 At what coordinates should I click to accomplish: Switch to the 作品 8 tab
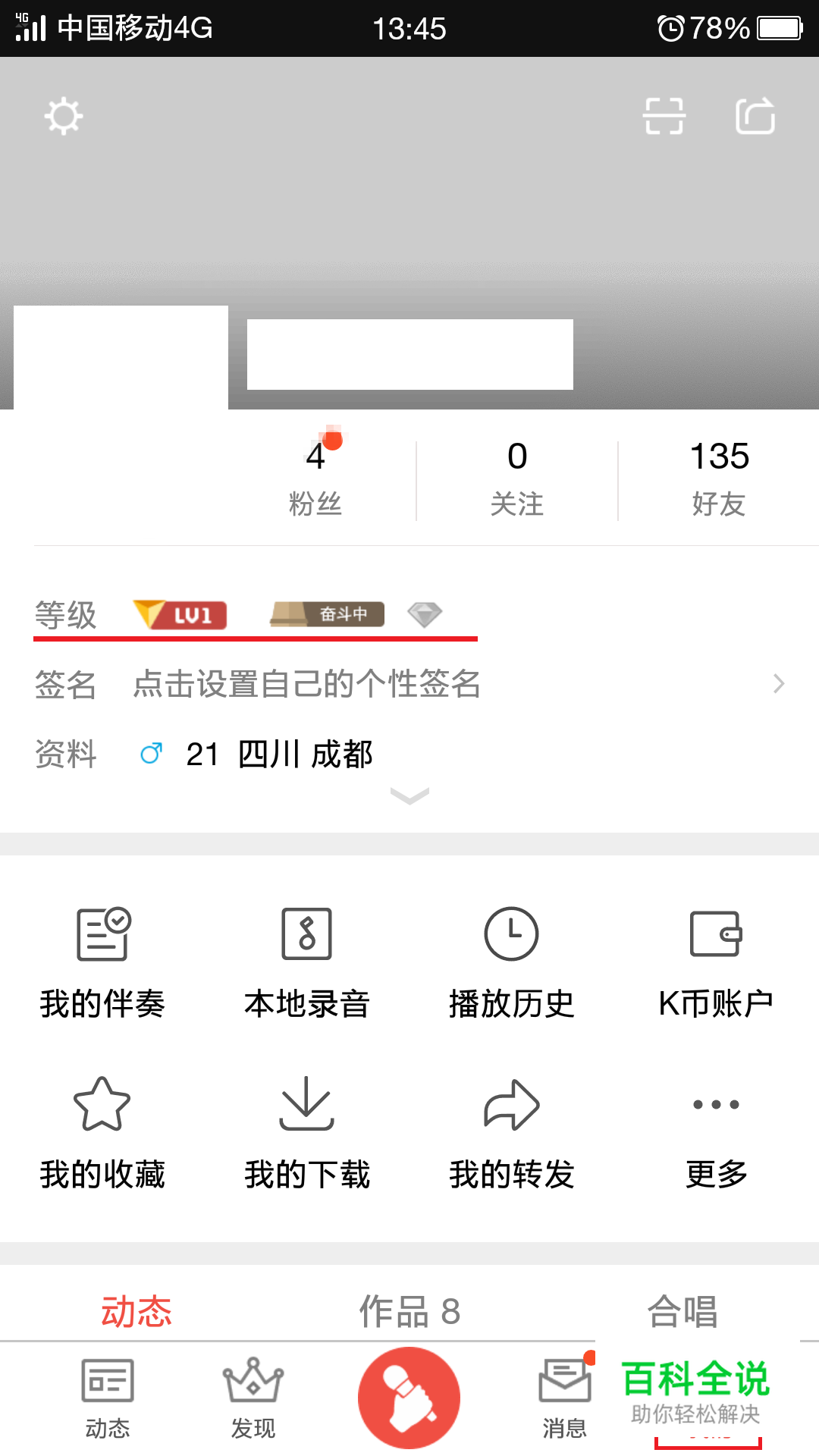click(x=409, y=1311)
